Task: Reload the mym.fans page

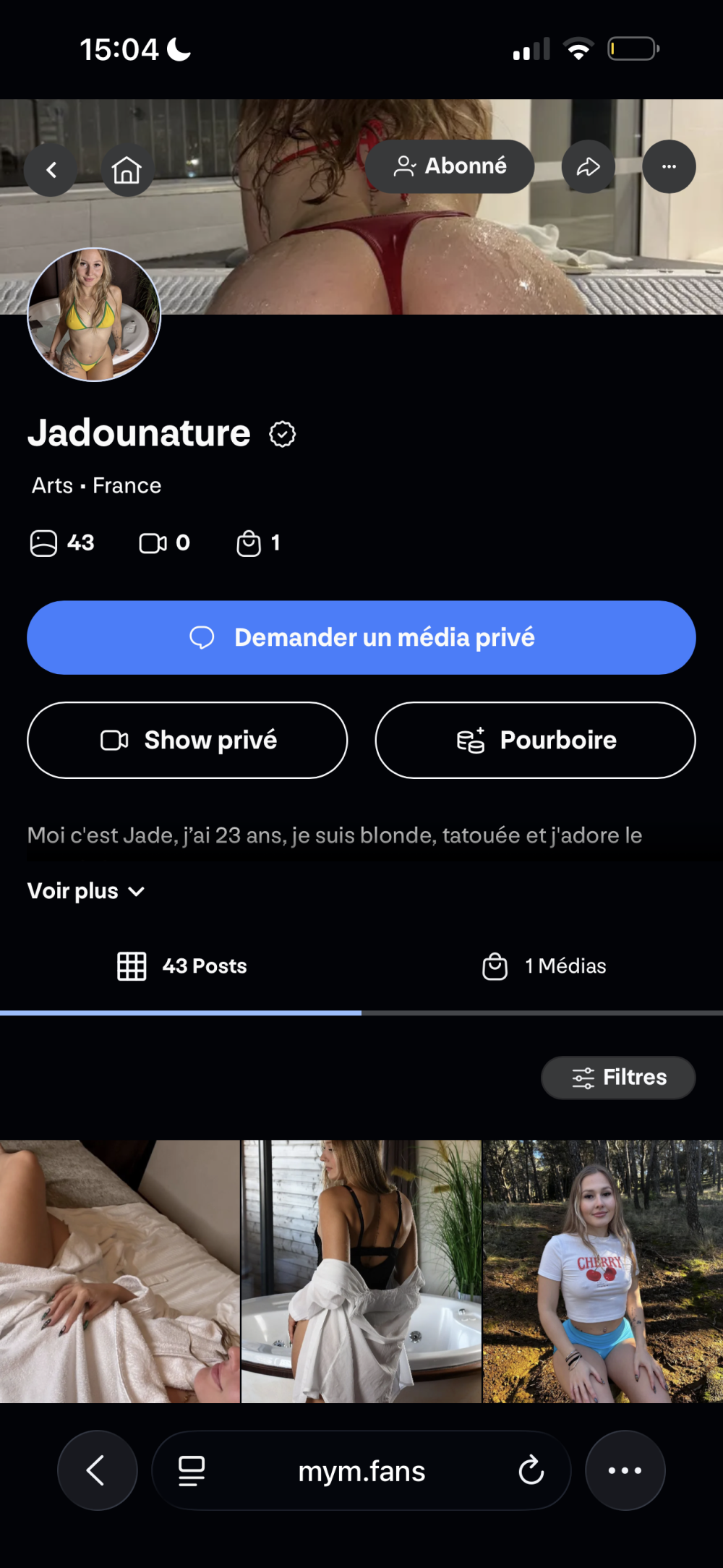Action: coord(531,1470)
